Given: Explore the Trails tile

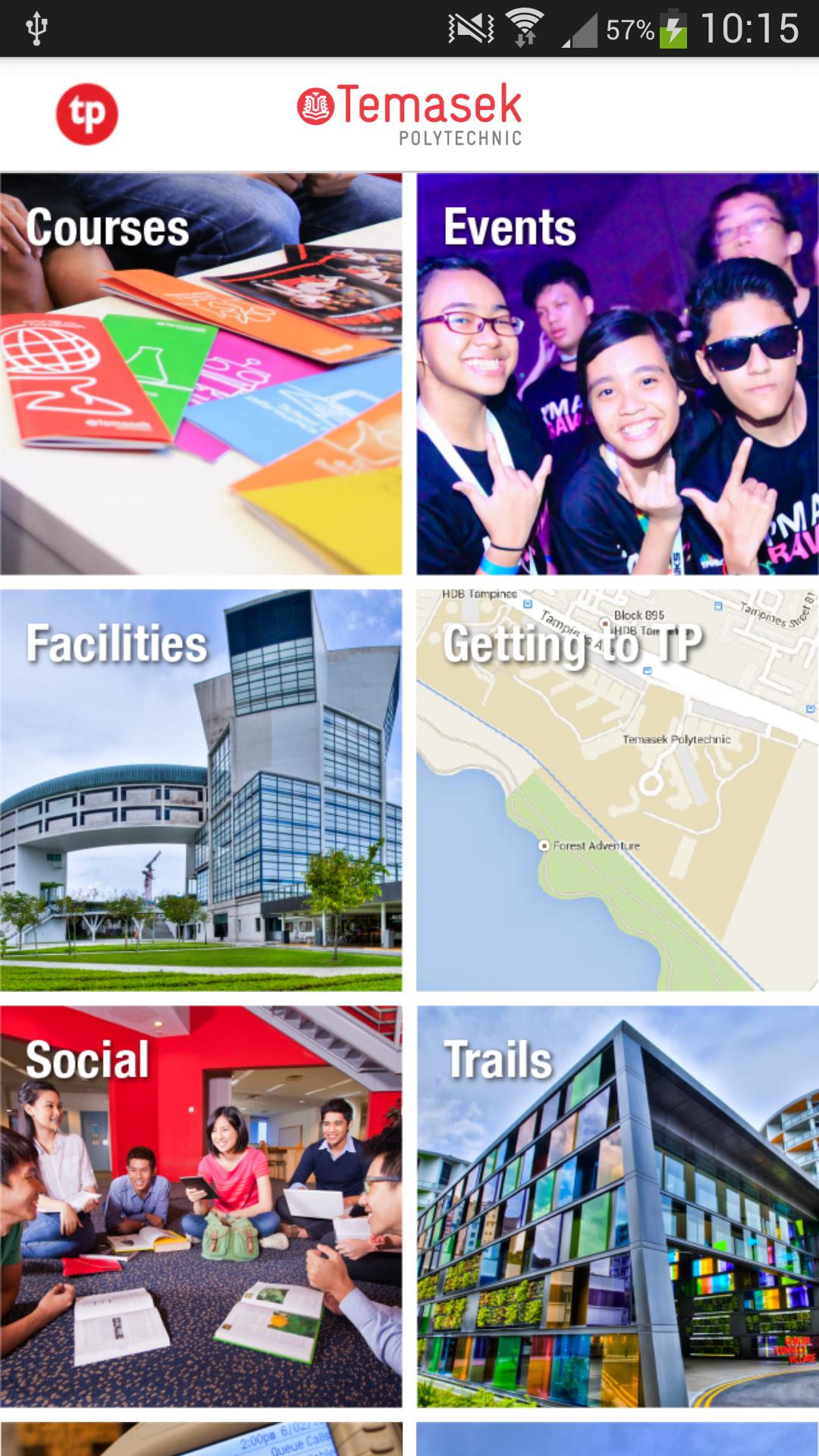Looking at the screenshot, I should click(617, 1207).
